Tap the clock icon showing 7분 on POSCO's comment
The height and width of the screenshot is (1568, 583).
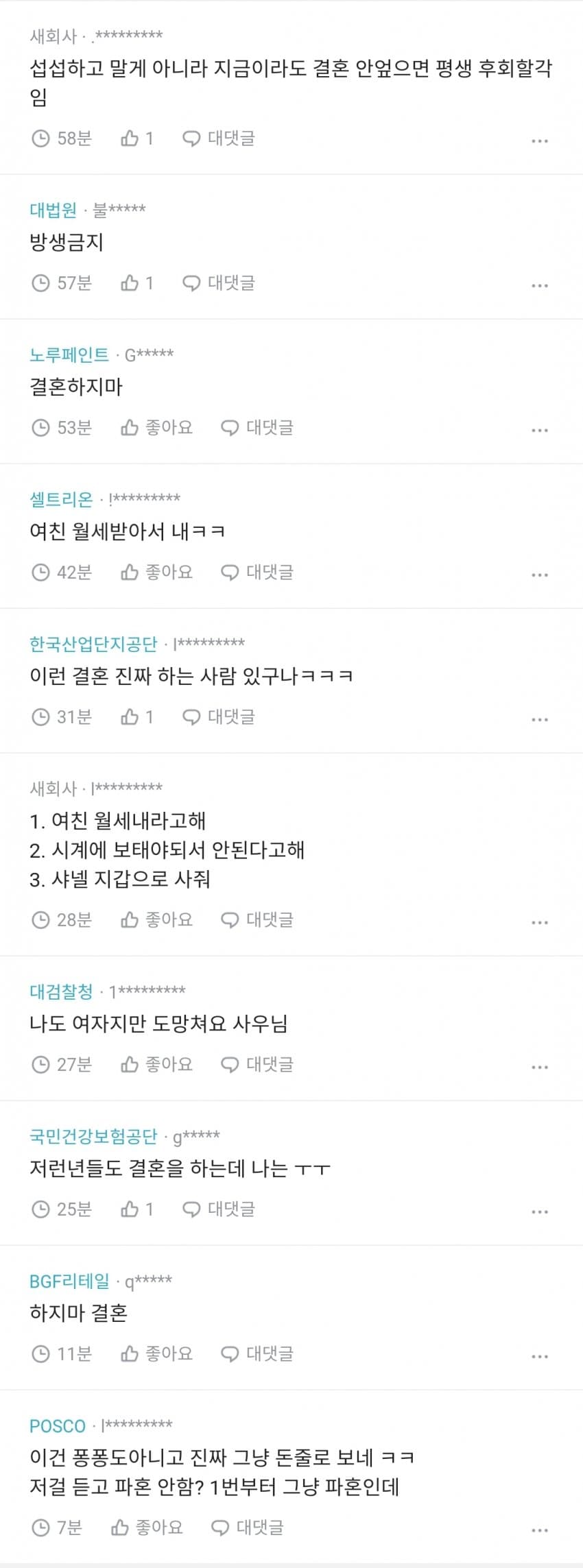41,1528
